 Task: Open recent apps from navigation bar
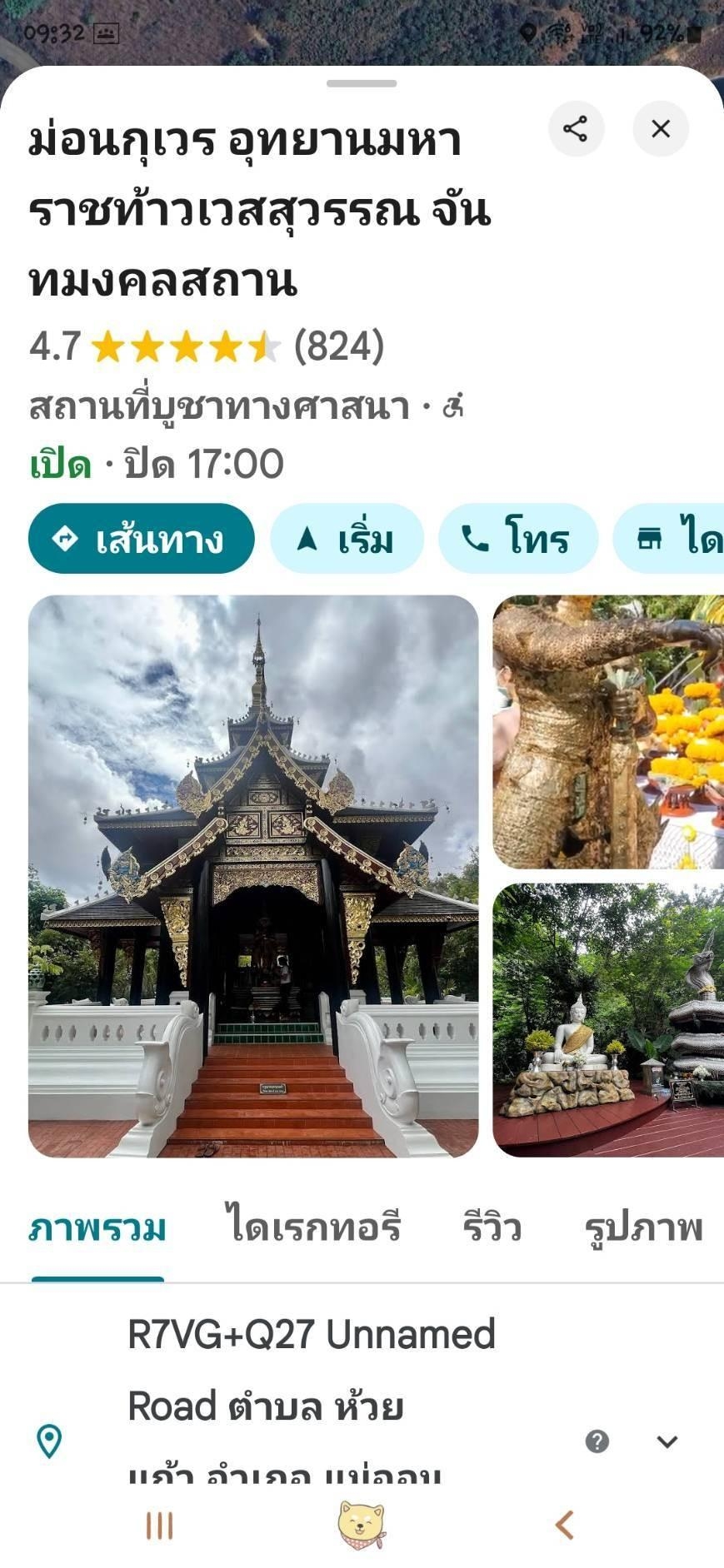pos(159,1526)
